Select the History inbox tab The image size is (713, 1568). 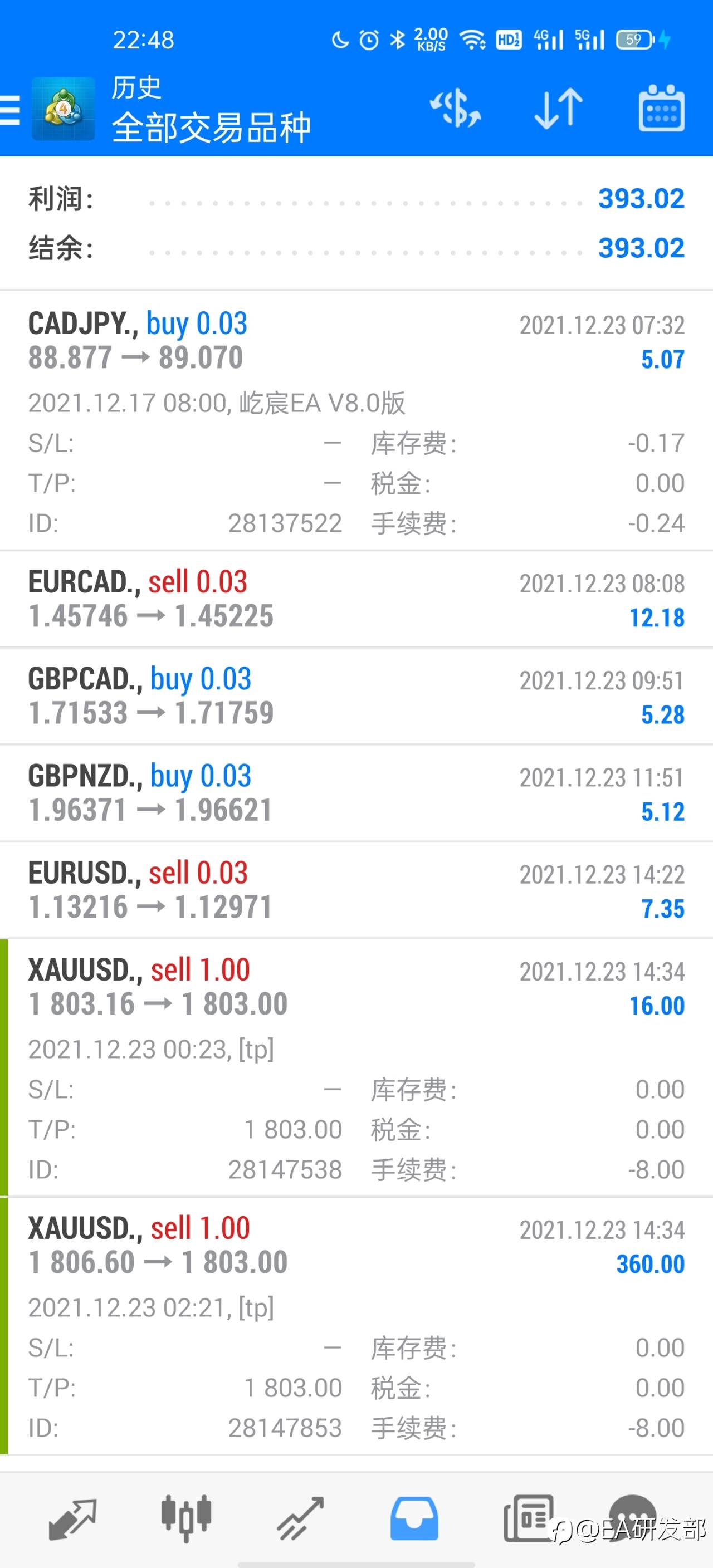coord(414,1520)
